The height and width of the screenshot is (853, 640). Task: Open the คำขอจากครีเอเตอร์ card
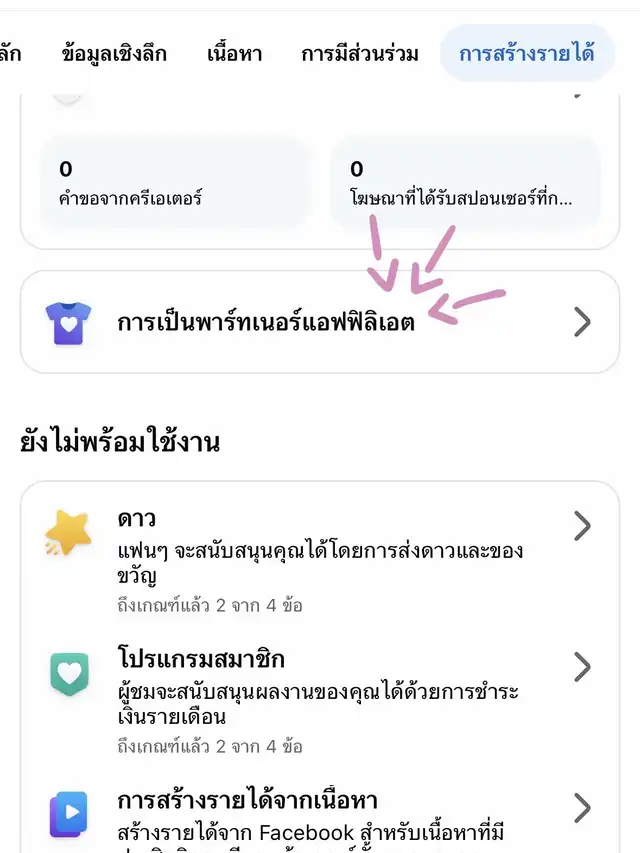click(x=174, y=181)
